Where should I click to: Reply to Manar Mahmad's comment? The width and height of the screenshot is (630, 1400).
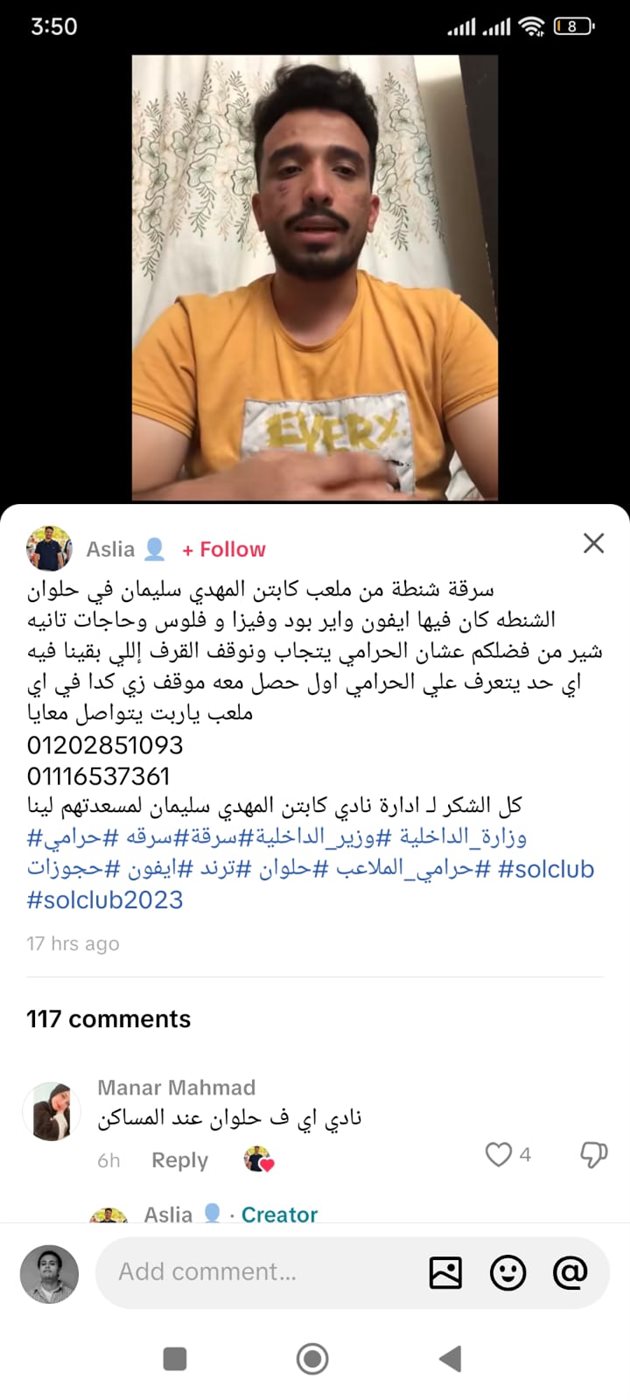(x=180, y=1160)
